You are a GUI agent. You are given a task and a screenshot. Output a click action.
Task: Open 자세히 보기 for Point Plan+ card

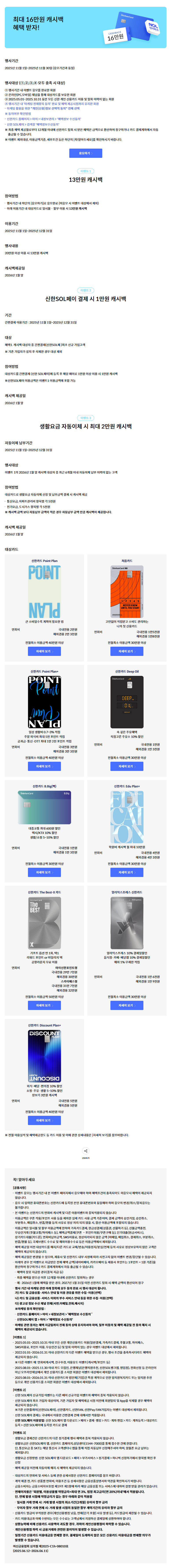click(x=44, y=766)
